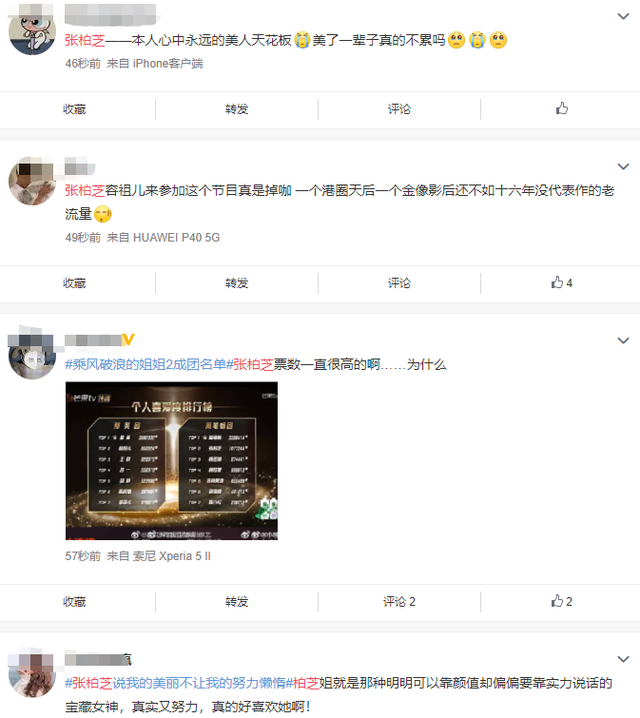
Task: Expand the dropdown arrow on the HUAWEI post
Action: click(x=623, y=166)
